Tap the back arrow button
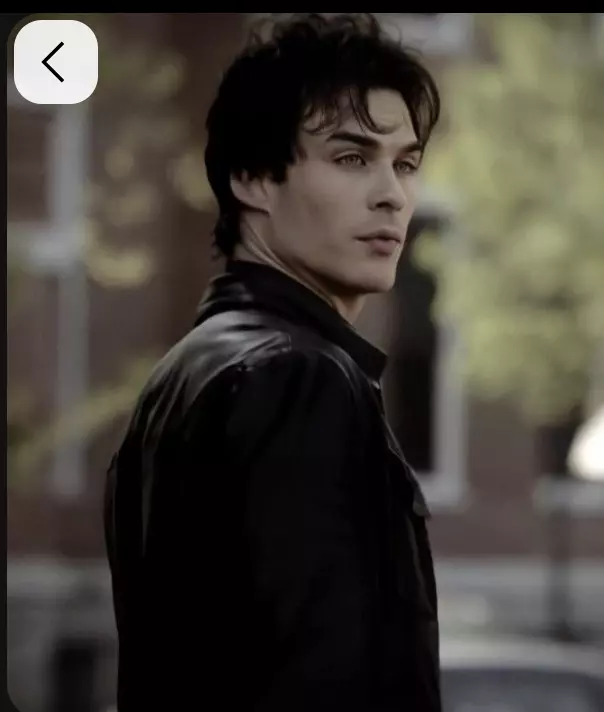604x712 pixels. tap(55, 62)
